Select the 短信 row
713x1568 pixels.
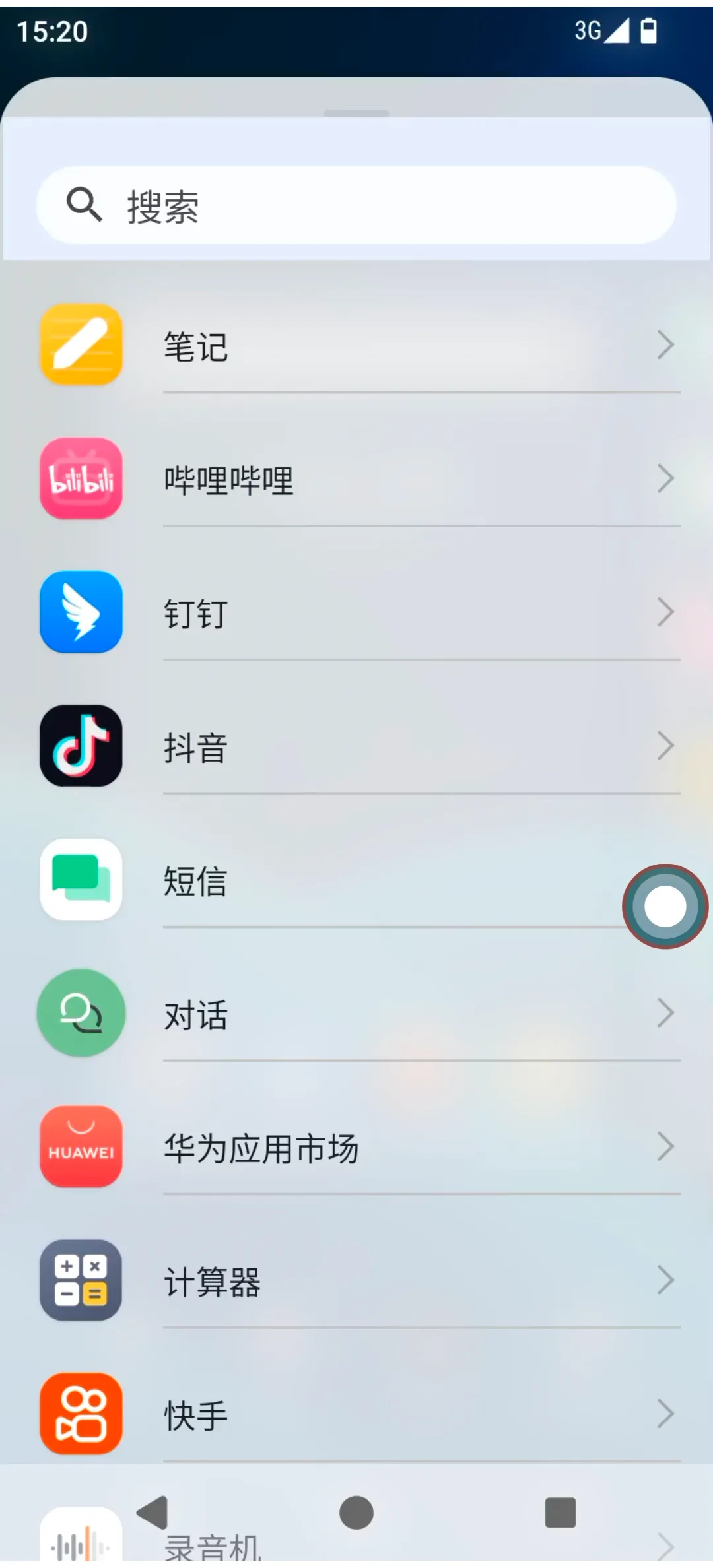click(x=330, y=880)
